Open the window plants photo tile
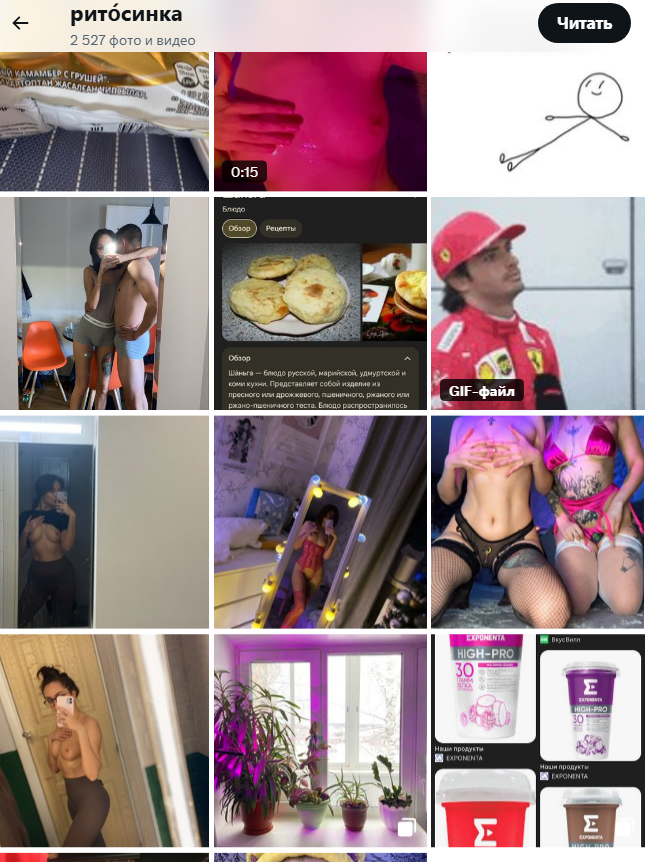This screenshot has width=649, height=862. 320,740
